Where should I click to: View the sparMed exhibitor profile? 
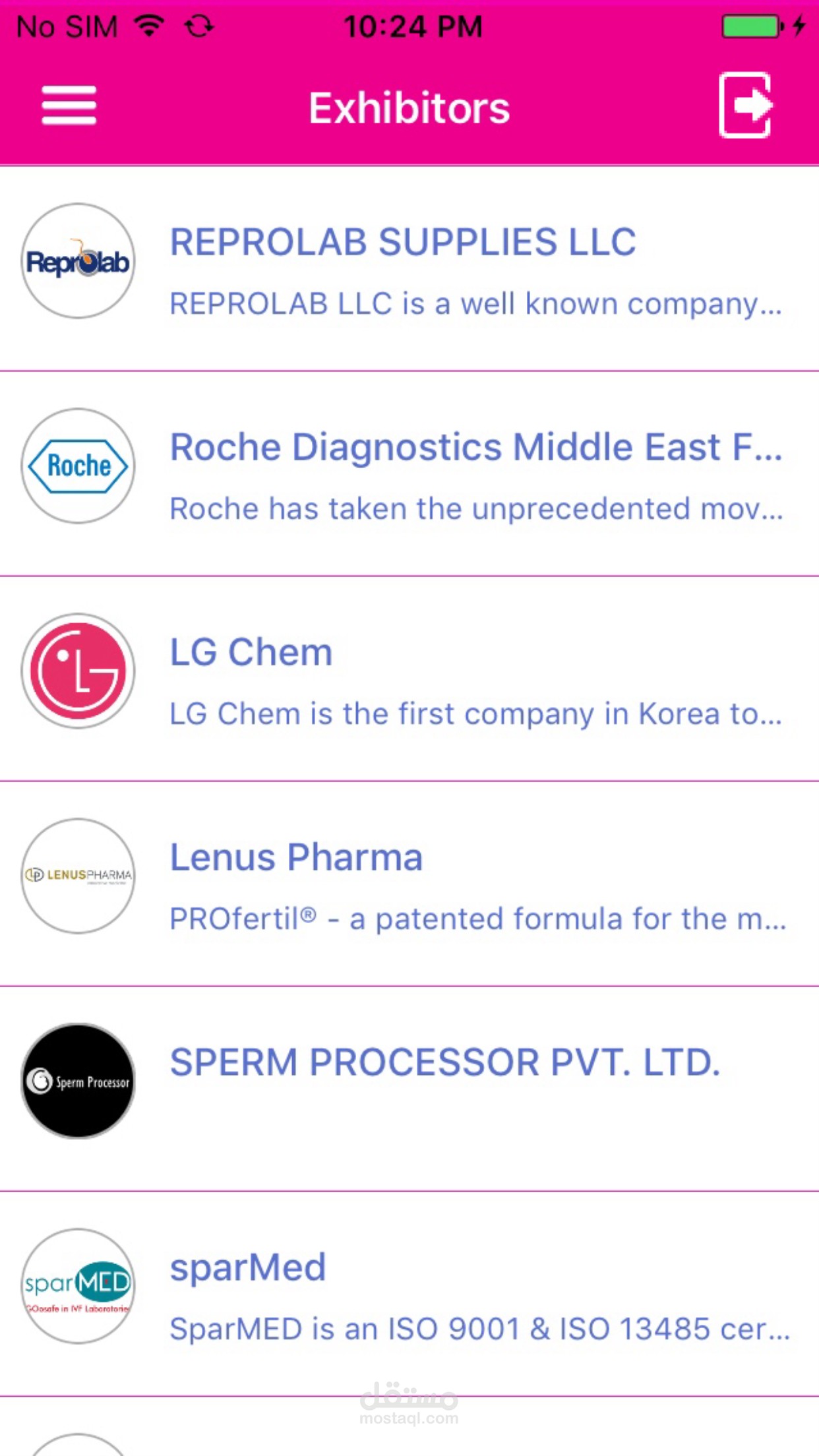click(409, 1294)
